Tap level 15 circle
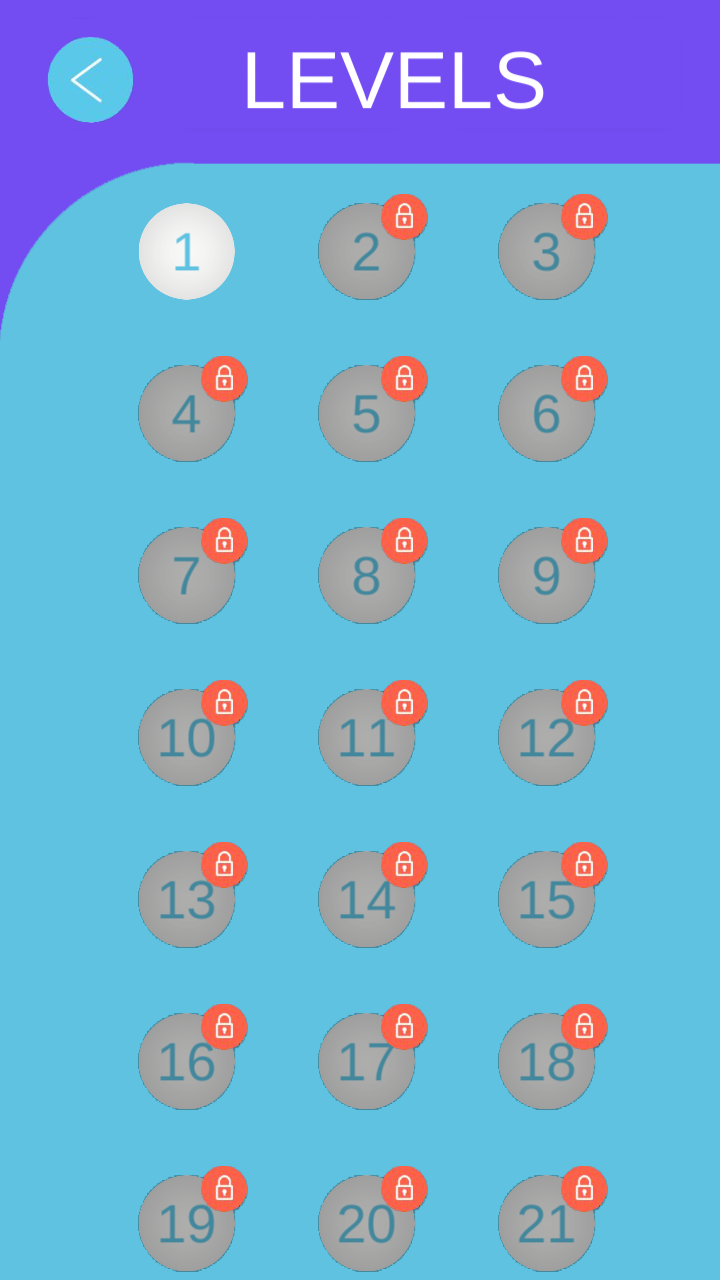This screenshot has width=720, height=1280. 546,900
